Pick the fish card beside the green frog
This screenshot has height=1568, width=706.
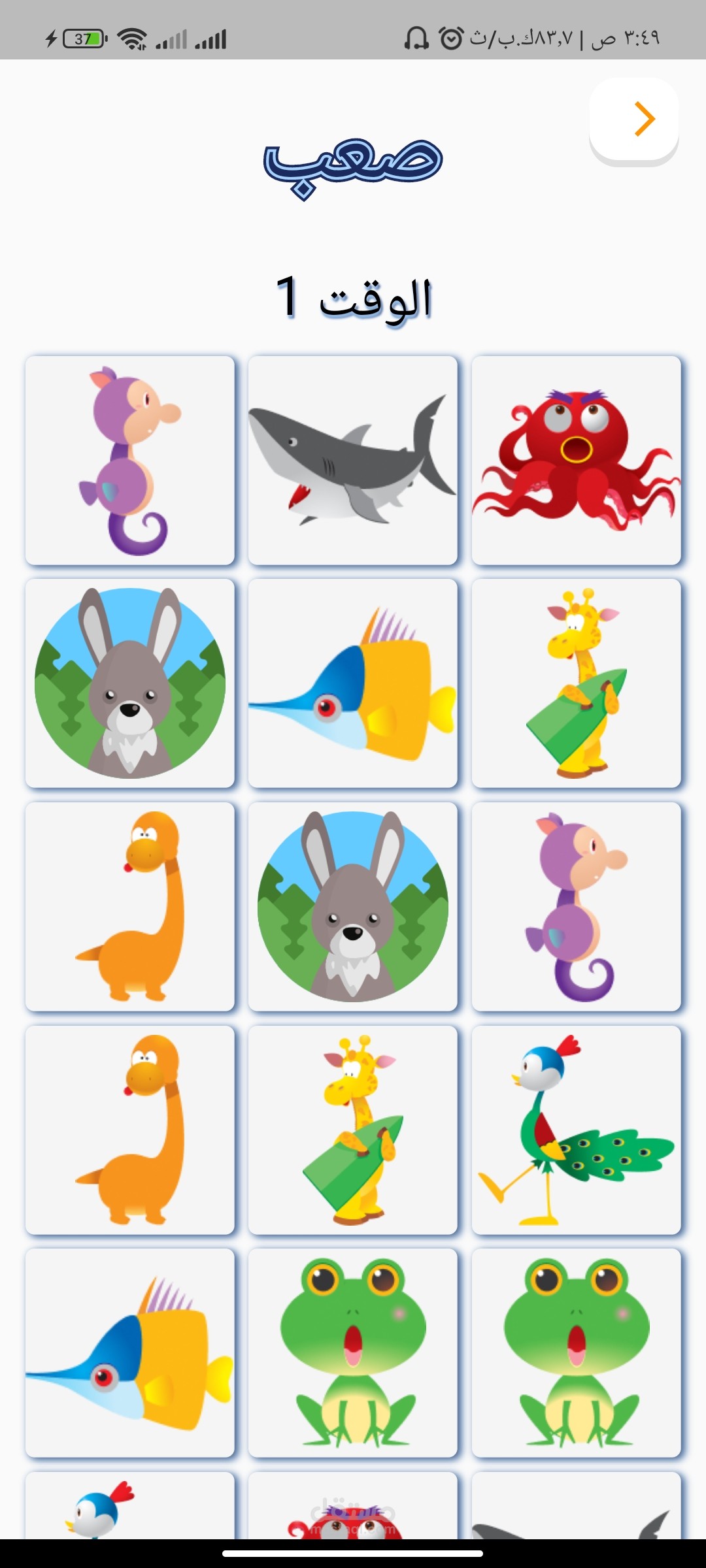click(x=129, y=1354)
